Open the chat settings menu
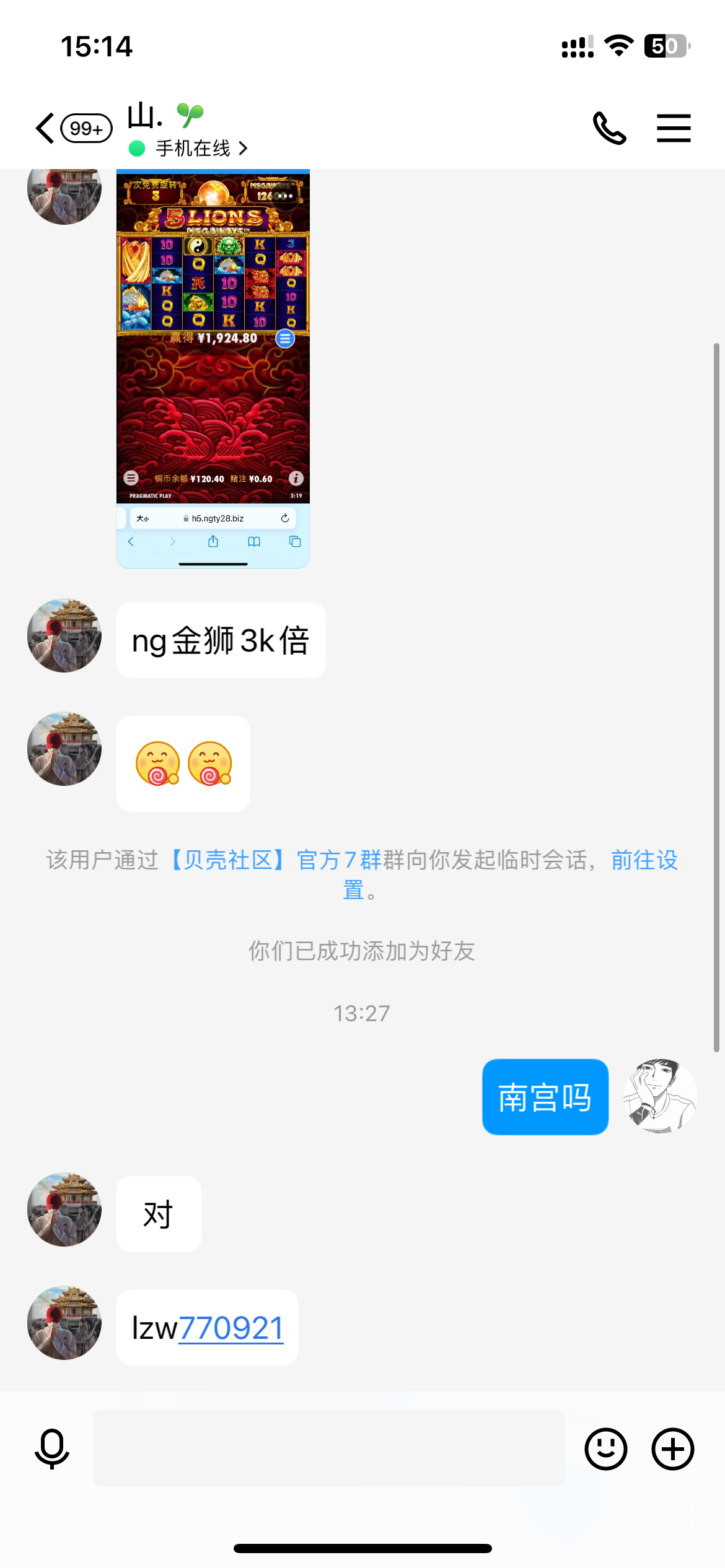The image size is (725, 1568). 674,128
